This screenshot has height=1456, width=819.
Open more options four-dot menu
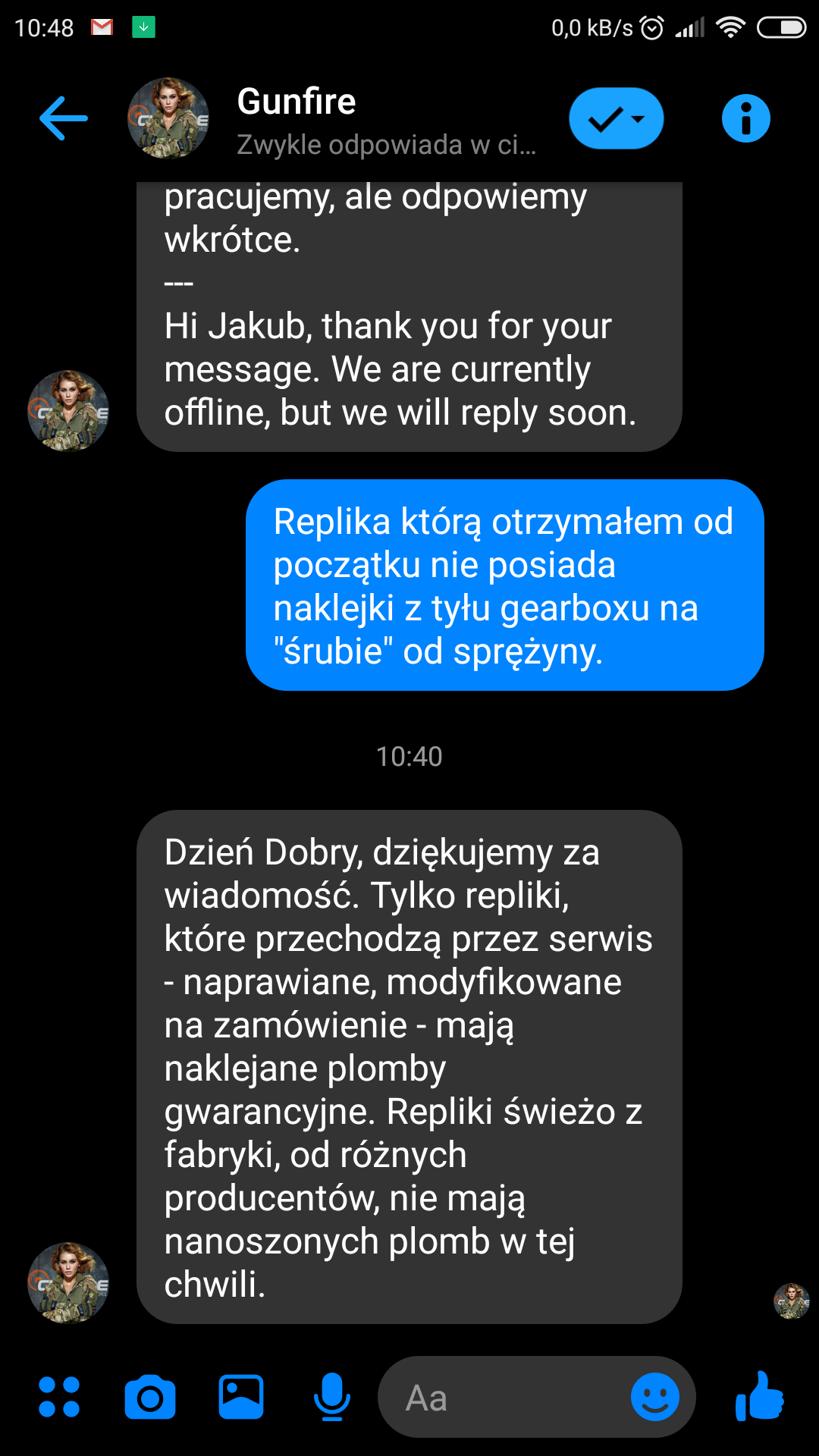59,1397
